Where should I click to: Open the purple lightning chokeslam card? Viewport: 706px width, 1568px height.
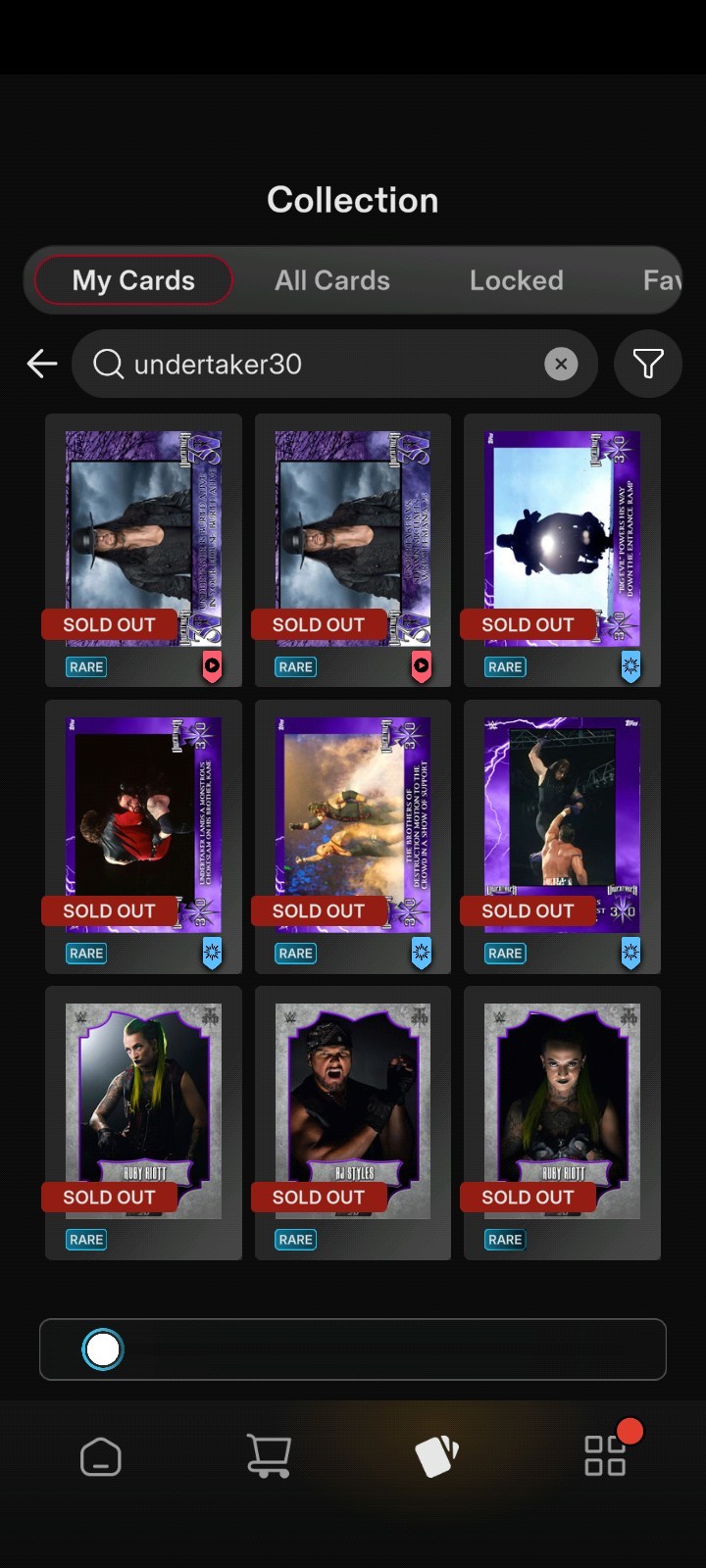(x=562, y=825)
